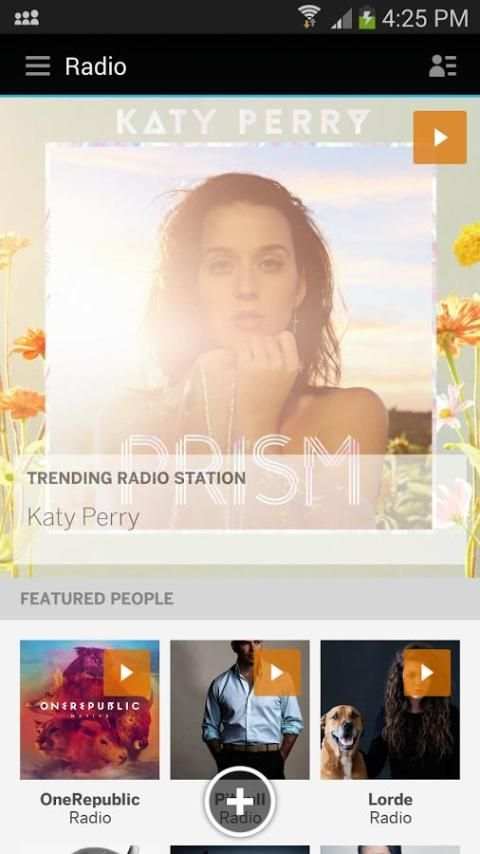
Task: Tap the floating plus button
Action: 240,802
